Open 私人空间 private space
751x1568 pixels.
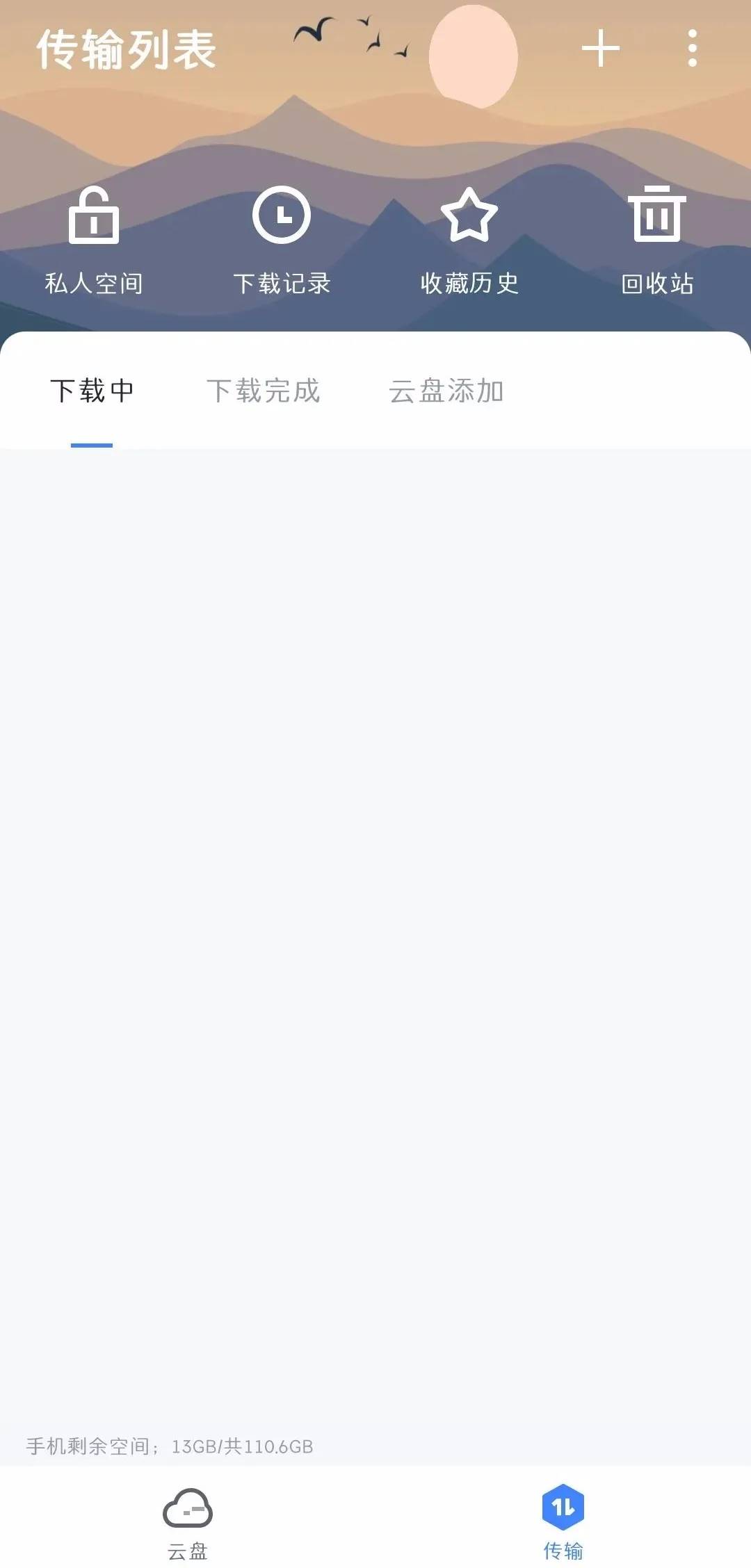pos(94,240)
